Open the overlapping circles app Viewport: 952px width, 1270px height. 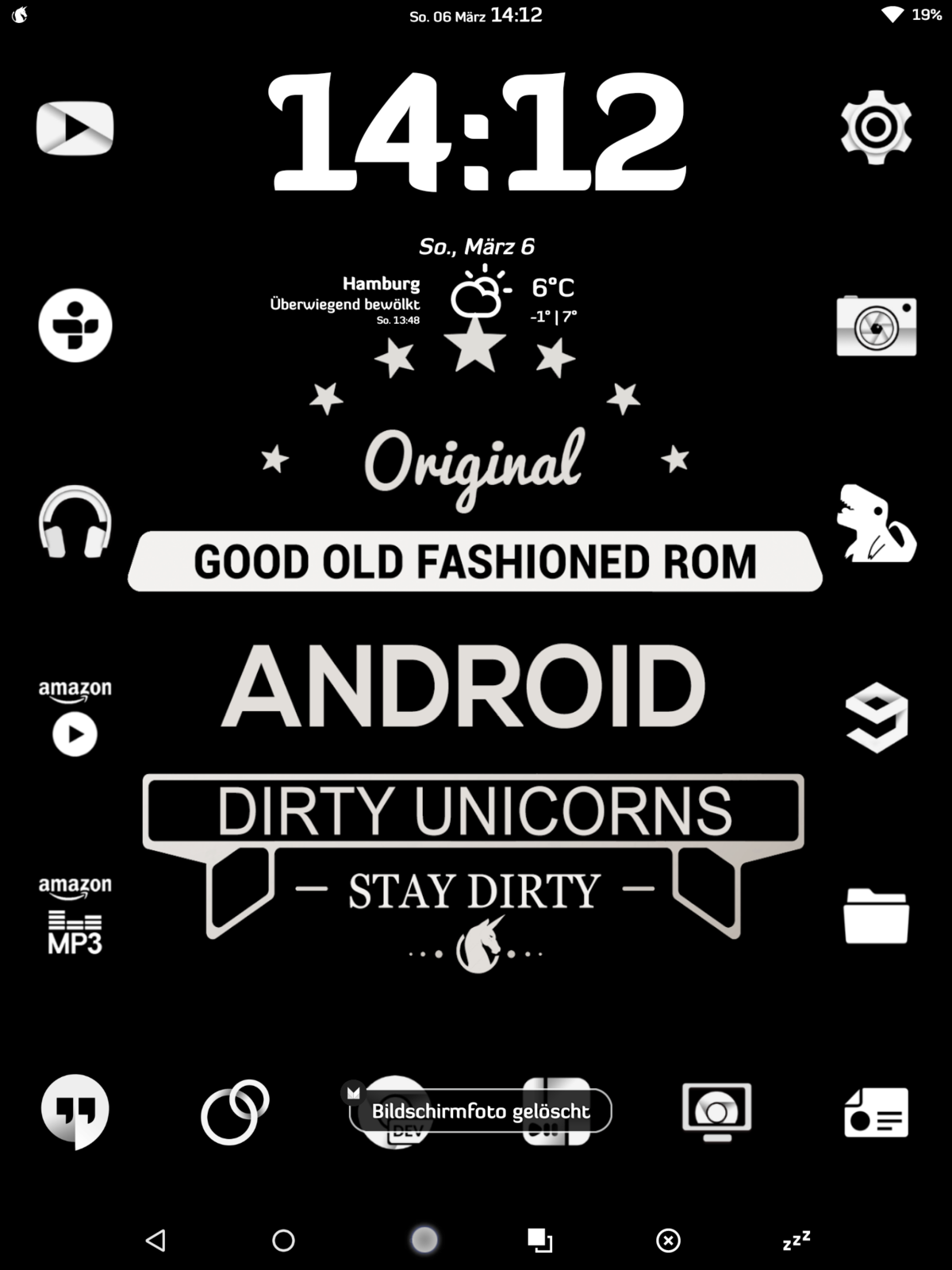coord(235,1112)
